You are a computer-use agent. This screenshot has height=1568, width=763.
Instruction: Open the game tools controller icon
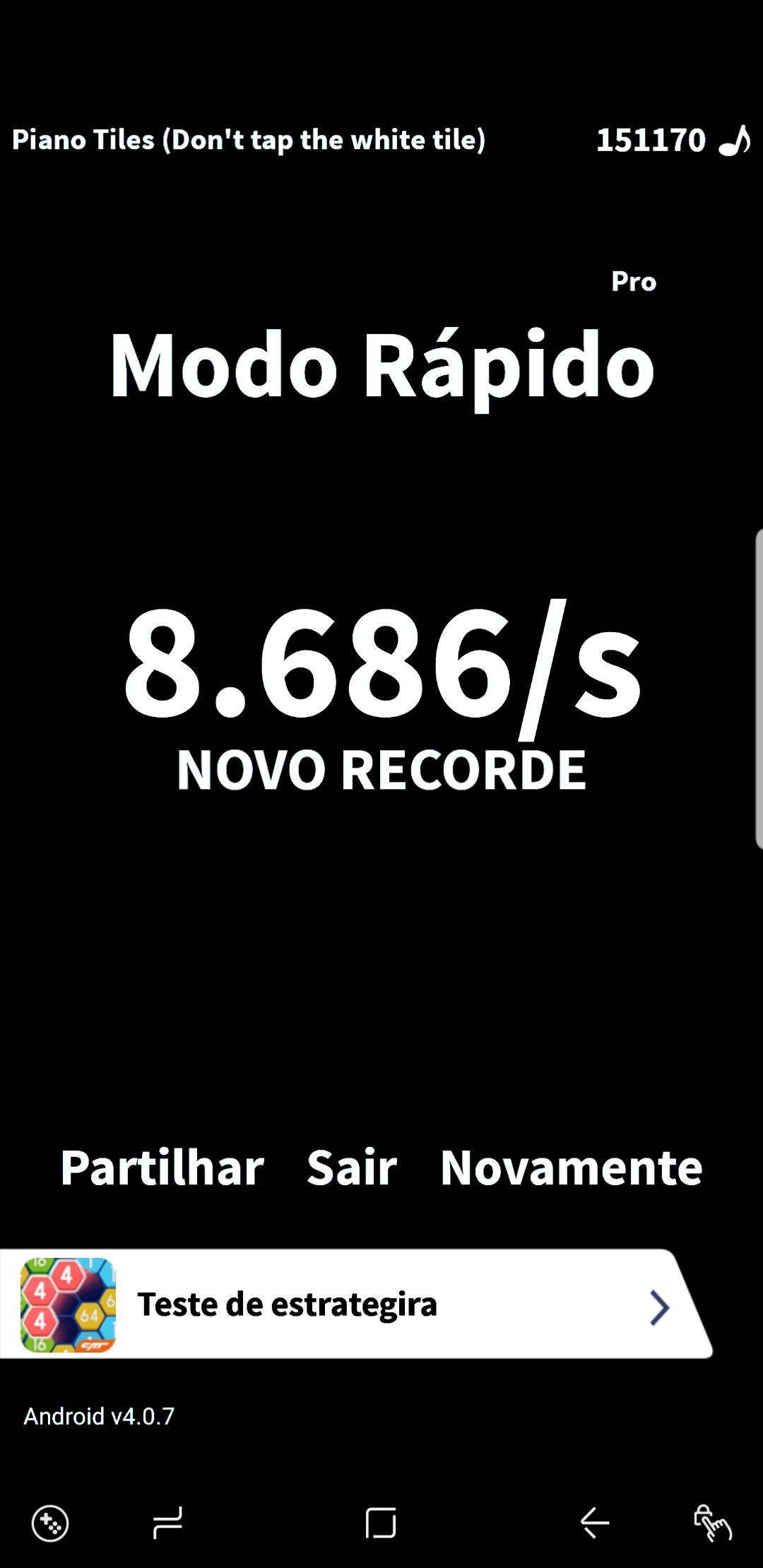[x=50, y=1523]
